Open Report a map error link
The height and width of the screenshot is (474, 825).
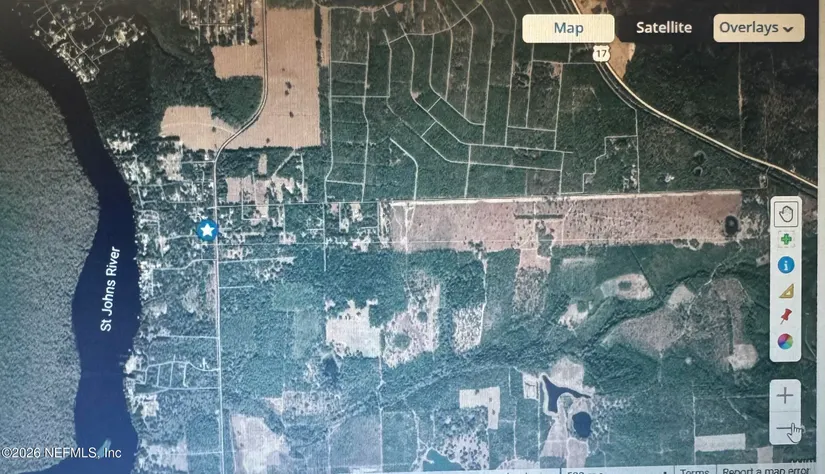point(766,470)
